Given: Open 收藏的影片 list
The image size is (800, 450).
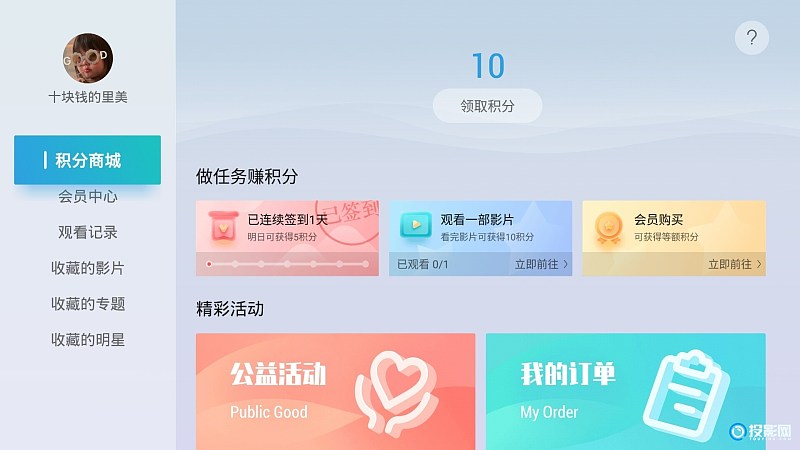Looking at the screenshot, I should [88, 268].
